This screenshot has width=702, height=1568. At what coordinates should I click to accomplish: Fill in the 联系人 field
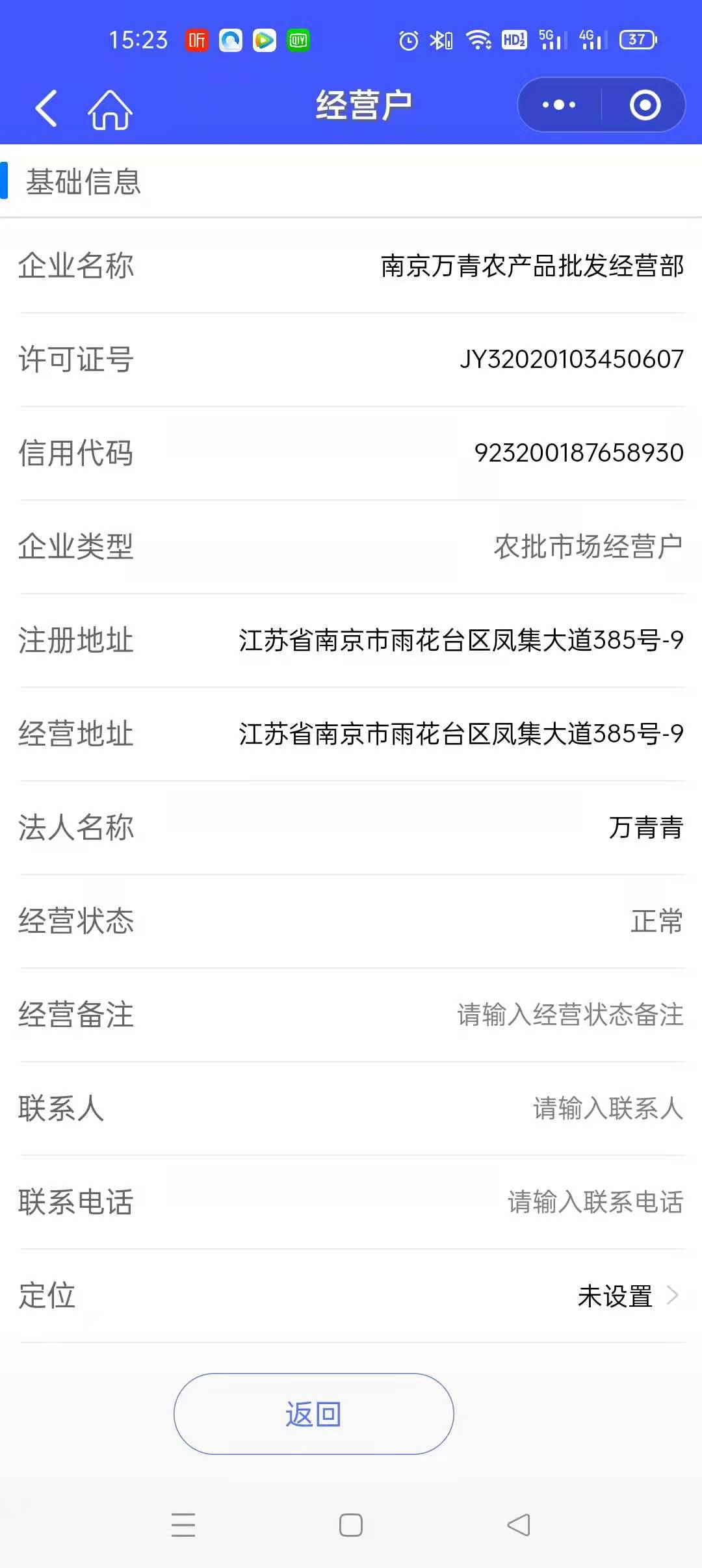(x=607, y=1108)
